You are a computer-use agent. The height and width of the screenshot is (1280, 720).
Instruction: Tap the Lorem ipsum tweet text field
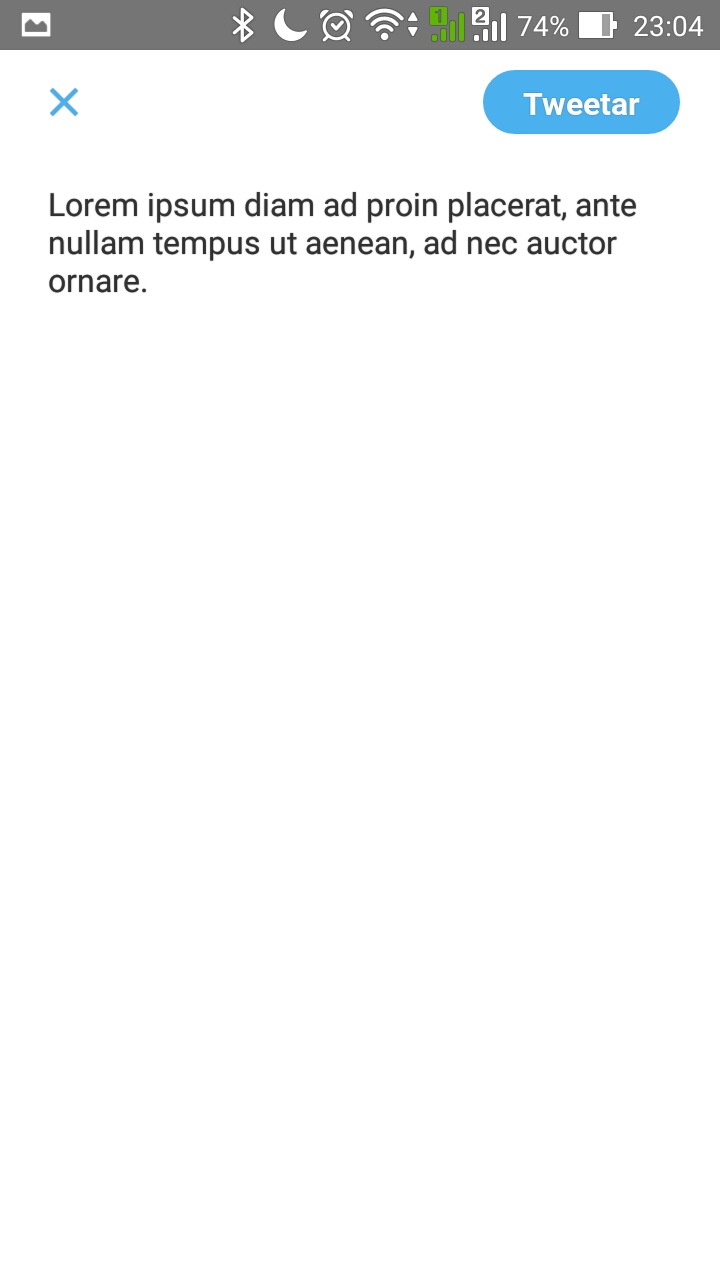343,244
